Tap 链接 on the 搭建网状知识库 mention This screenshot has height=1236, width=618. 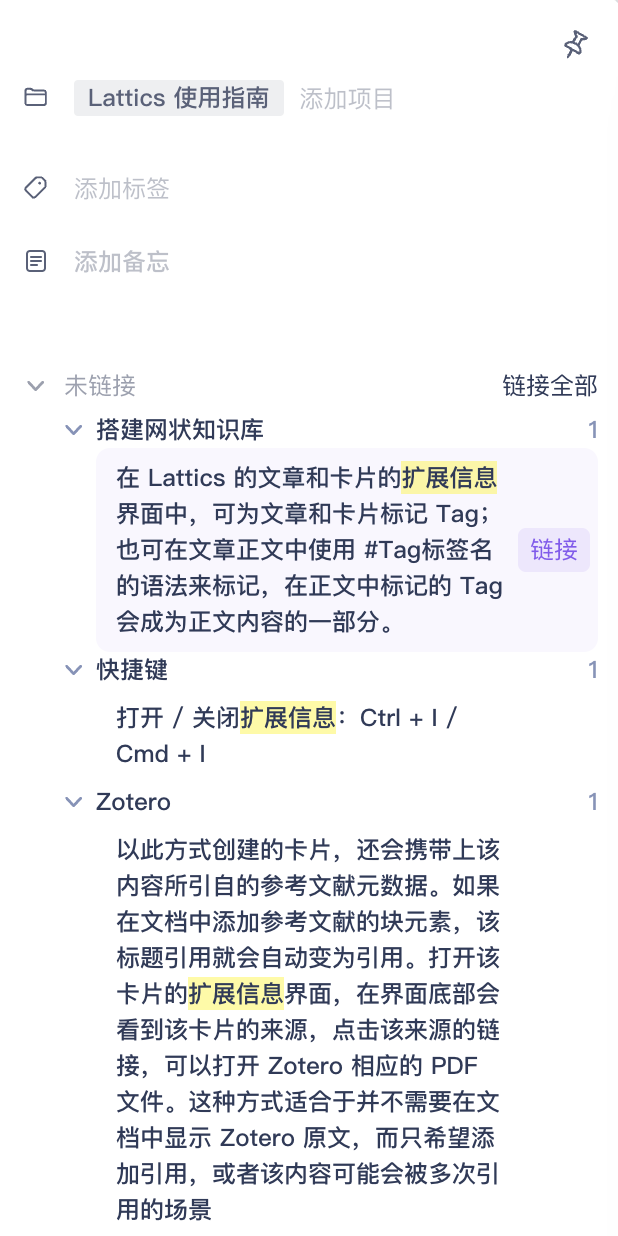553,550
